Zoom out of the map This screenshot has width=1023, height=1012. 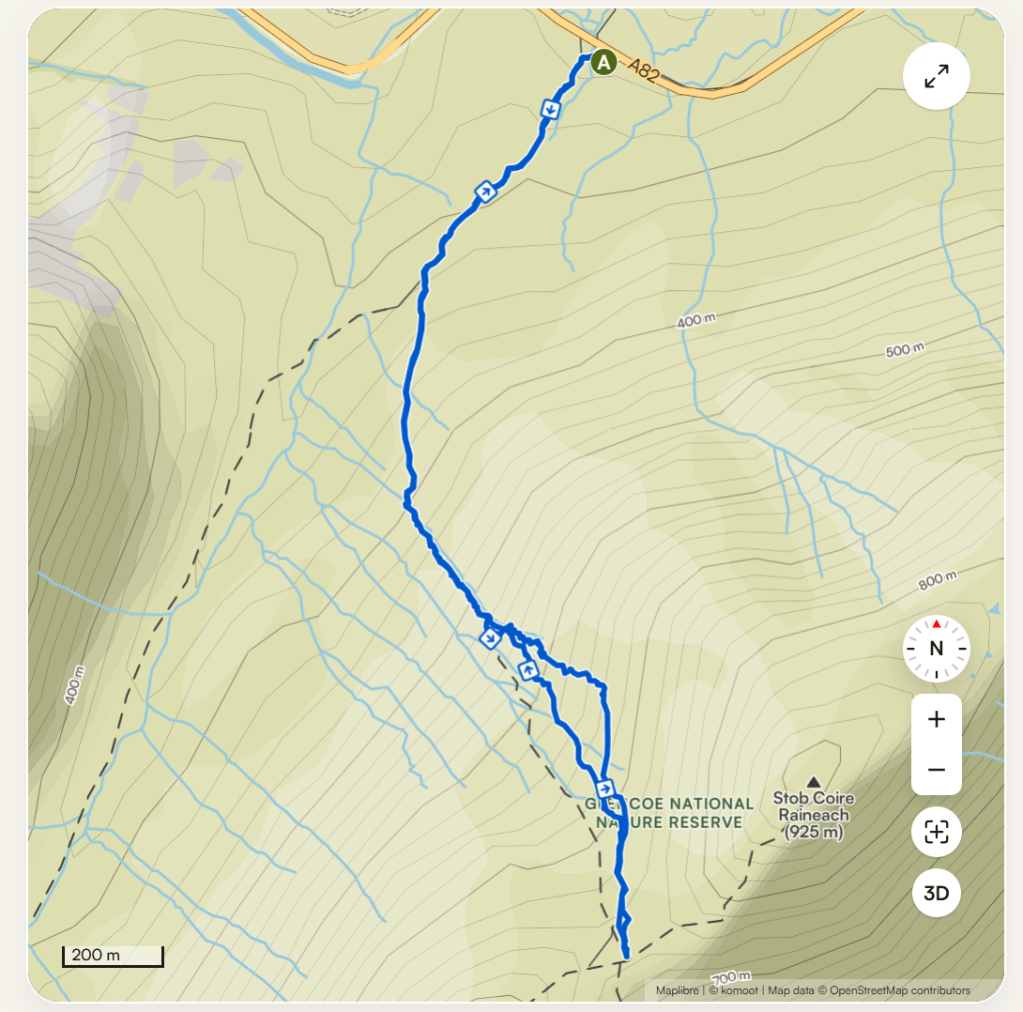pos(936,769)
